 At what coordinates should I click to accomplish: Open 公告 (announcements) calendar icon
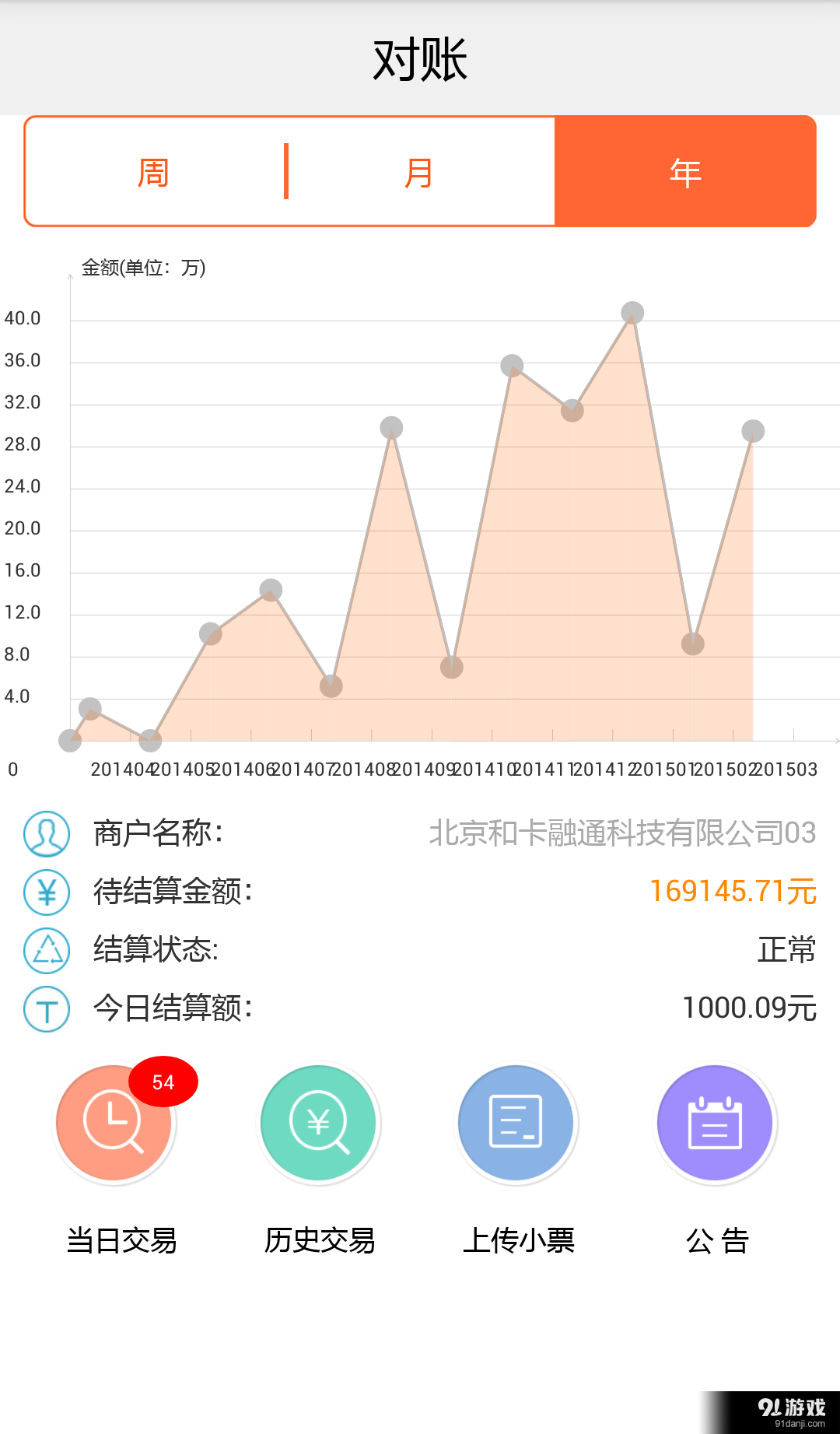[715, 1123]
